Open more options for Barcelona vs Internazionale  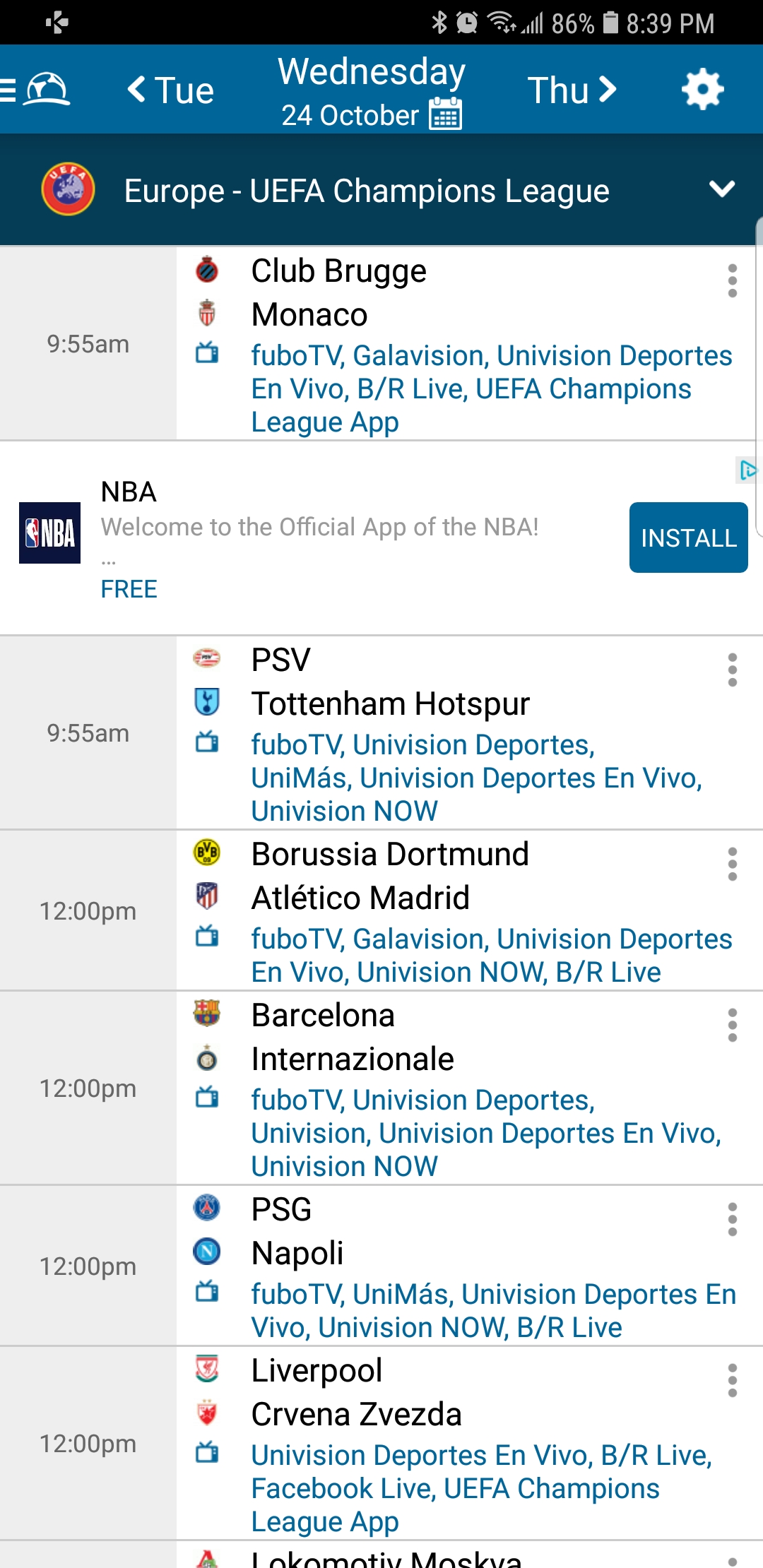click(x=732, y=1025)
